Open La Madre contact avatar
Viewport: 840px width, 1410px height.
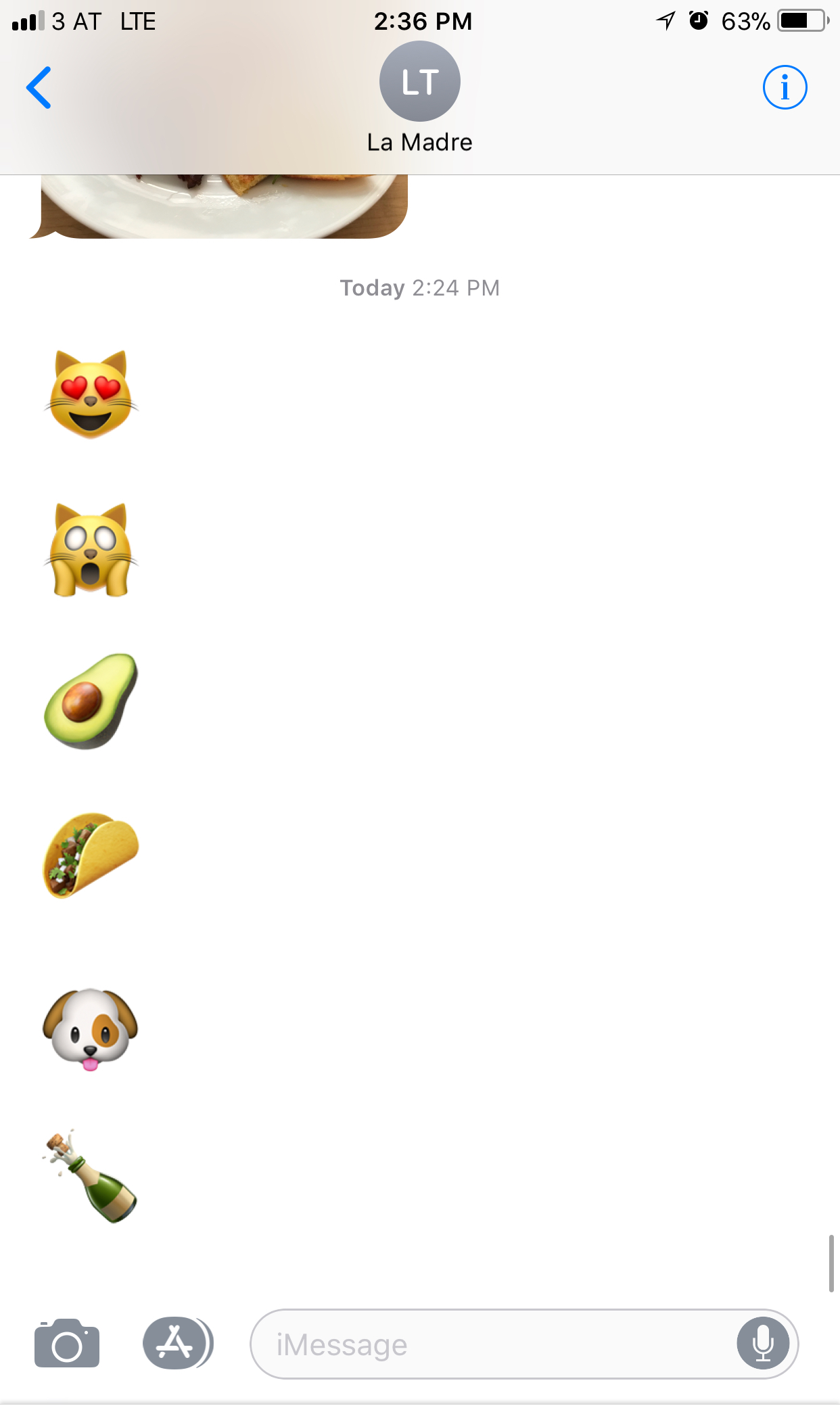419,82
